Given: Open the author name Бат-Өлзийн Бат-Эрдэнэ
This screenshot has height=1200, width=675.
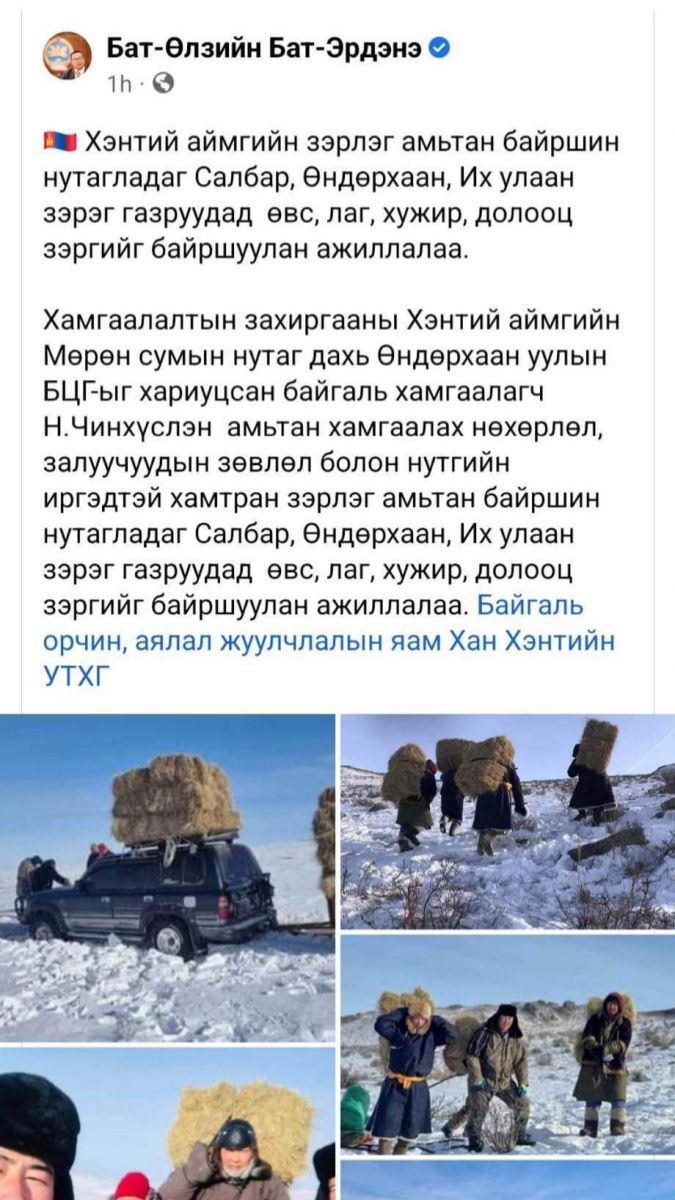Looking at the screenshot, I should (x=264, y=47).
